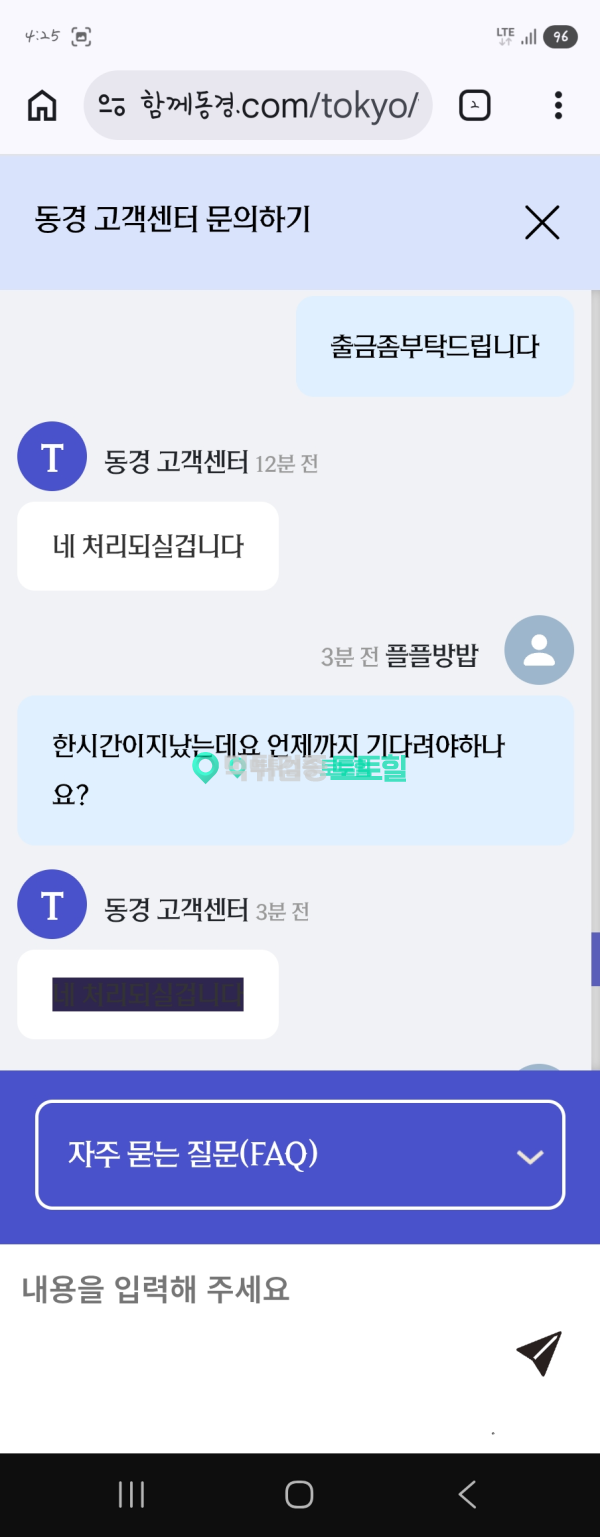
Task: Go to the browser home page
Action: [x=42, y=105]
